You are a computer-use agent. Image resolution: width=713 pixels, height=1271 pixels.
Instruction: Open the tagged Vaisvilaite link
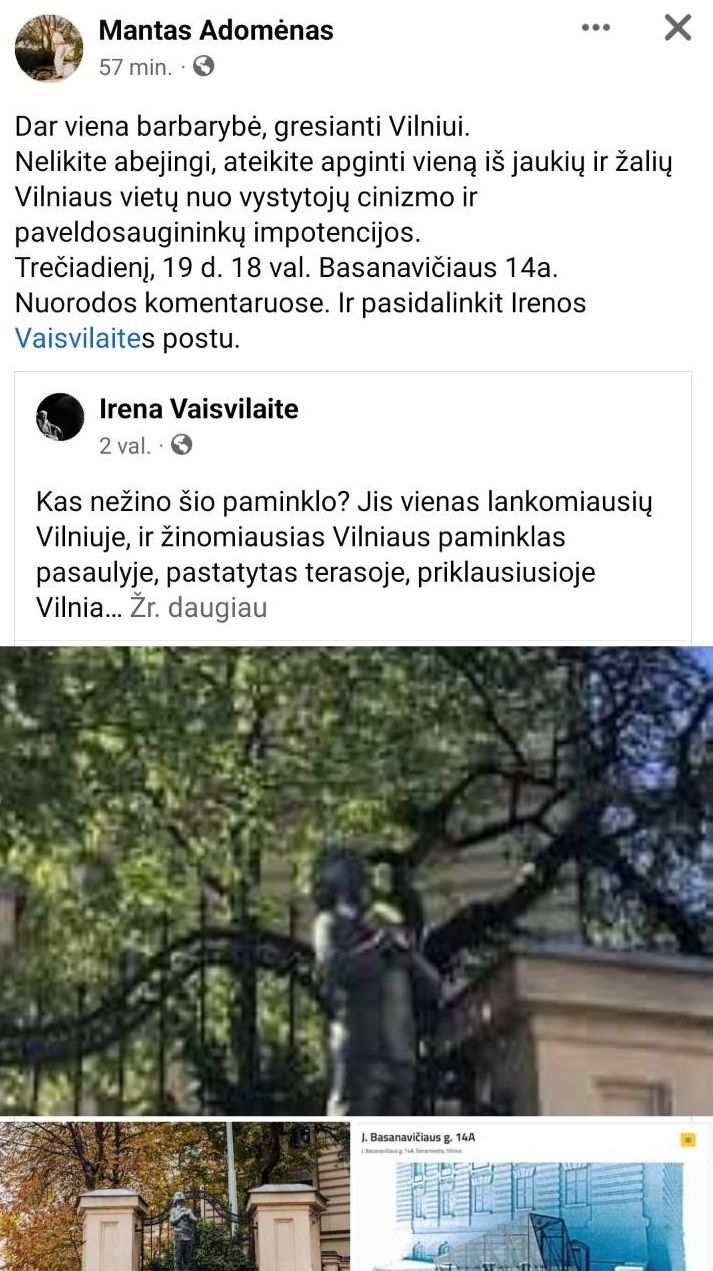(x=76, y=338)
